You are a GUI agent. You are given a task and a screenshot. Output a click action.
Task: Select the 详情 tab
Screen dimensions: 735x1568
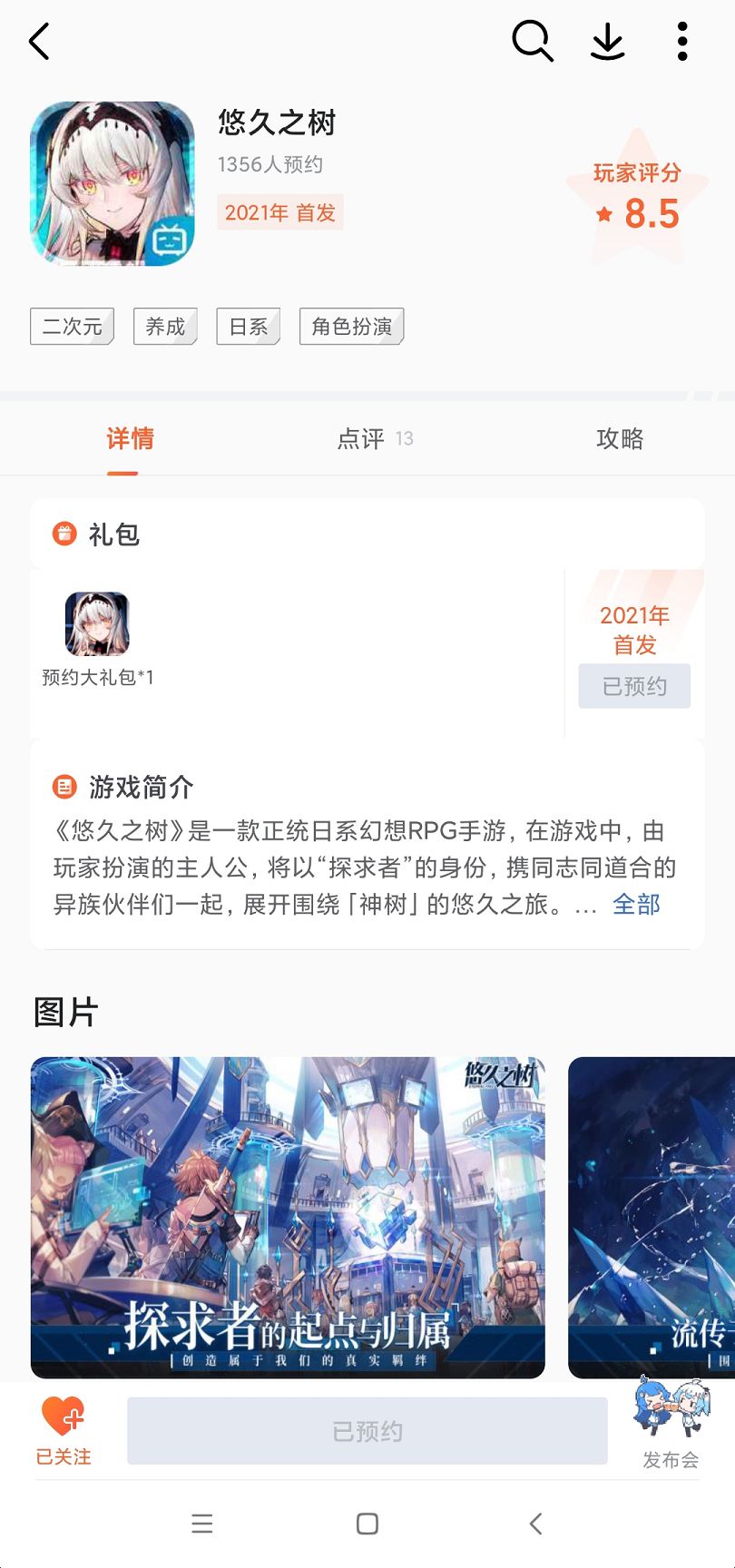tap(130, 439)
